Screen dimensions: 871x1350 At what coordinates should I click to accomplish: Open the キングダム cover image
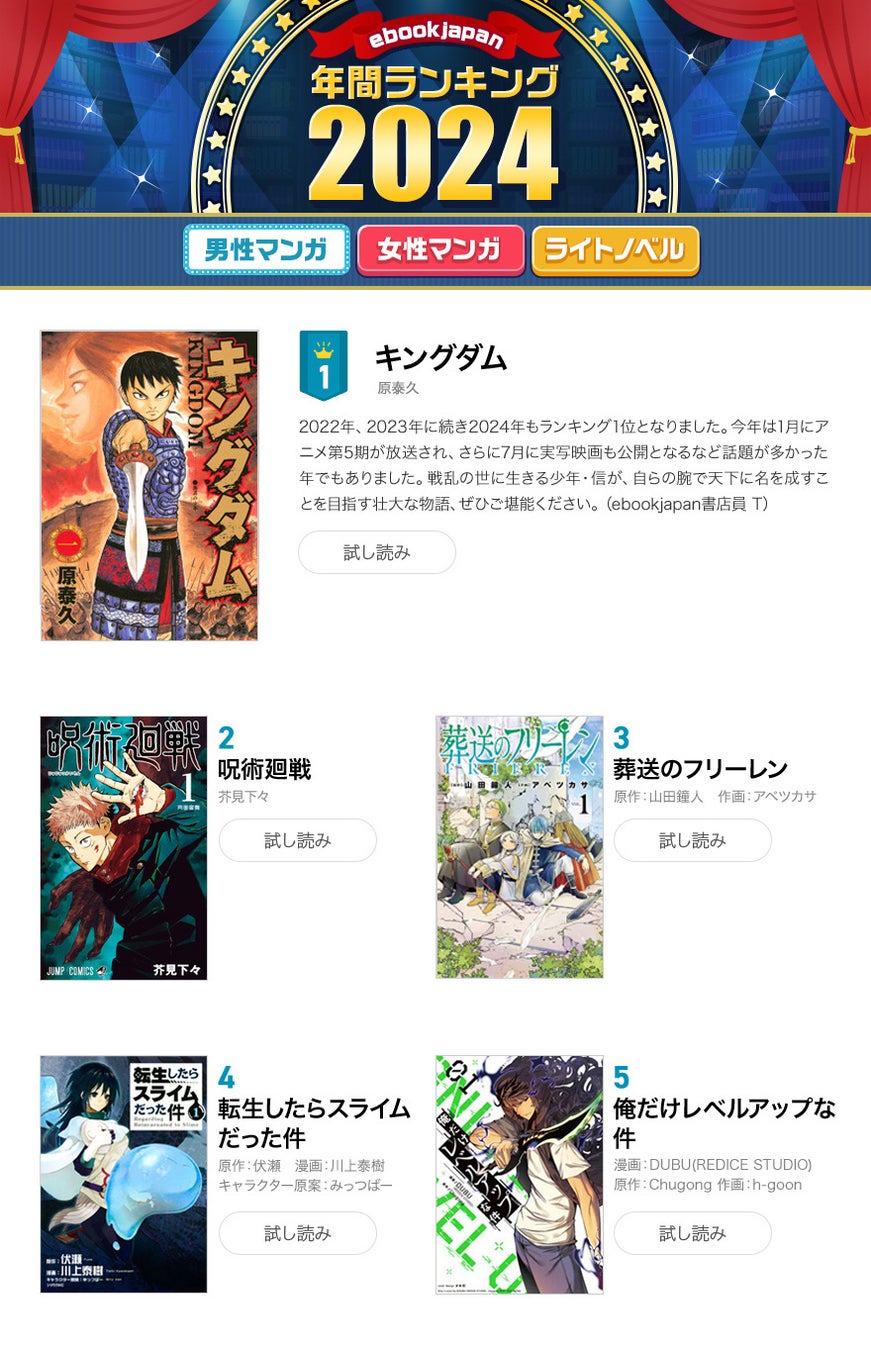click(149, 485)
